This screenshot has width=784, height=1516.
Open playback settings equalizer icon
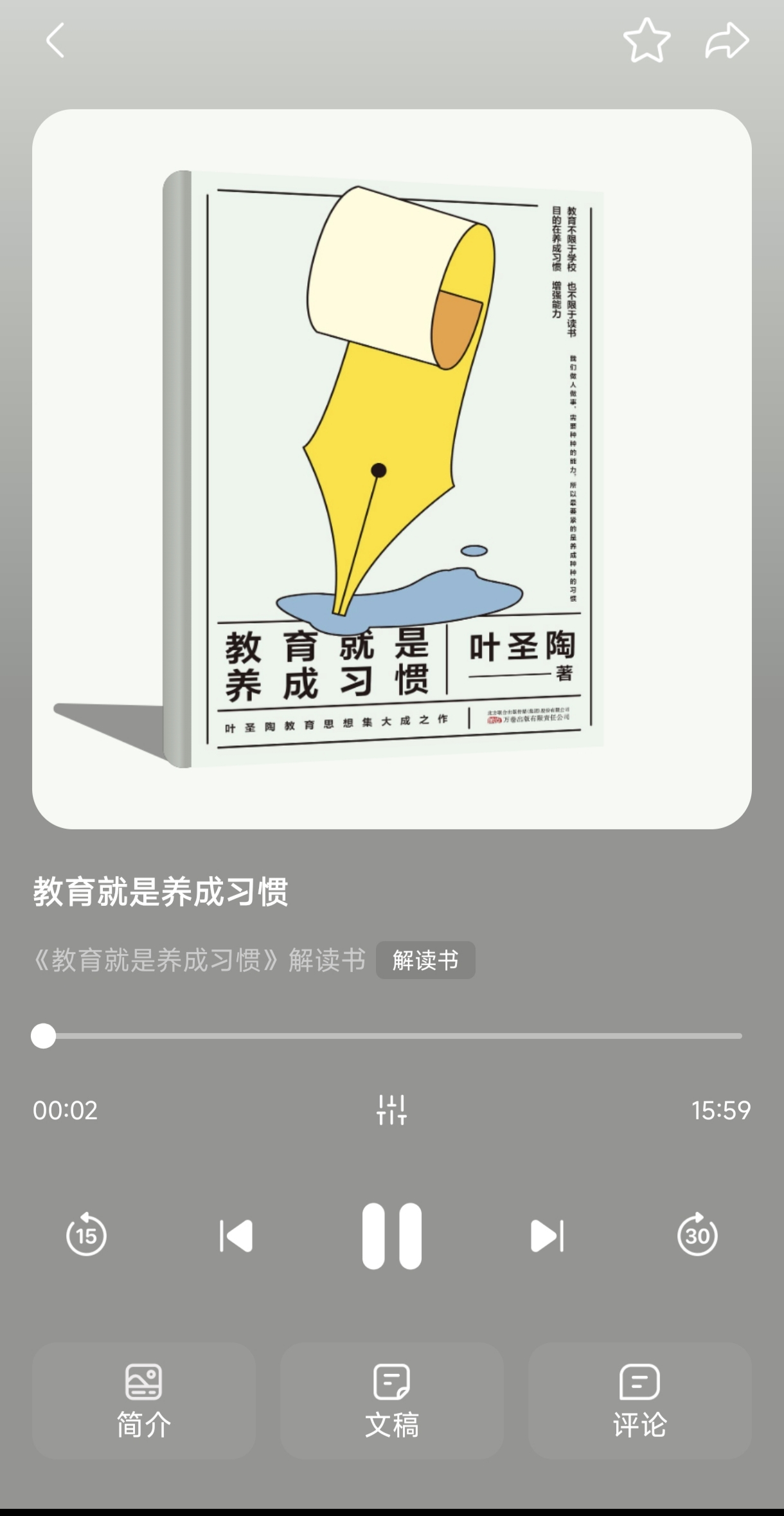click(x=391, y=1110)
